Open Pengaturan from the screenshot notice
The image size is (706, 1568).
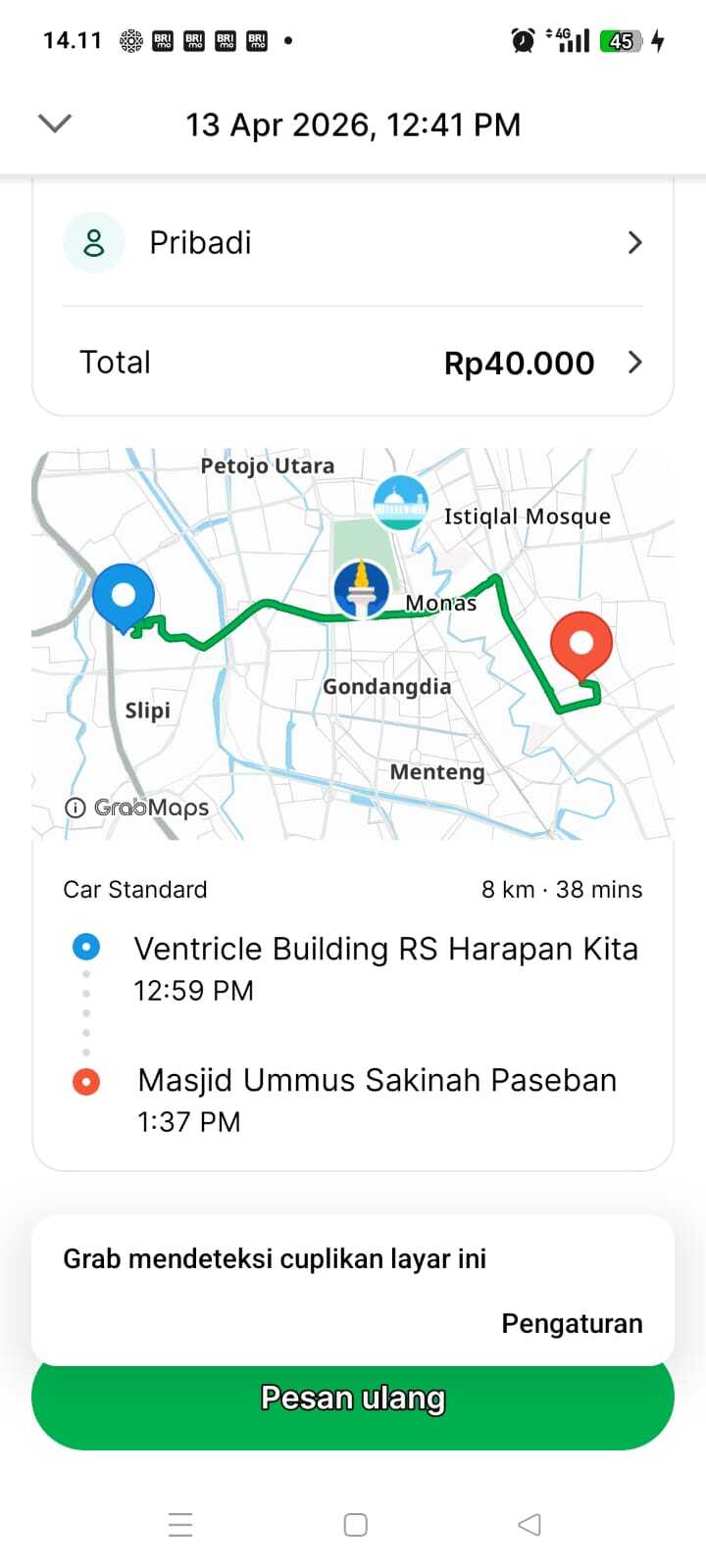572,1323
